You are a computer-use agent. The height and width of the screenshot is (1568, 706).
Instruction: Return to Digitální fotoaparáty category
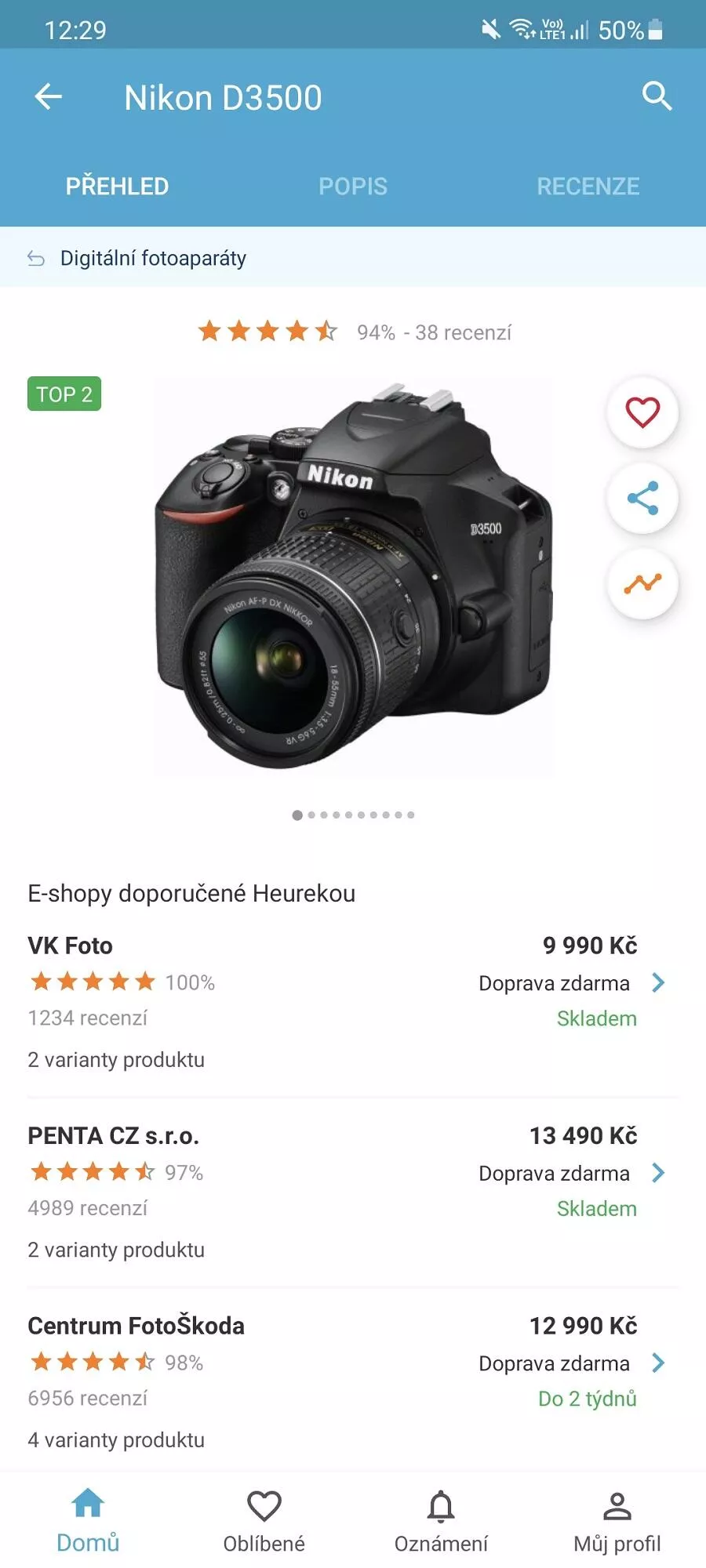point(153,258)
